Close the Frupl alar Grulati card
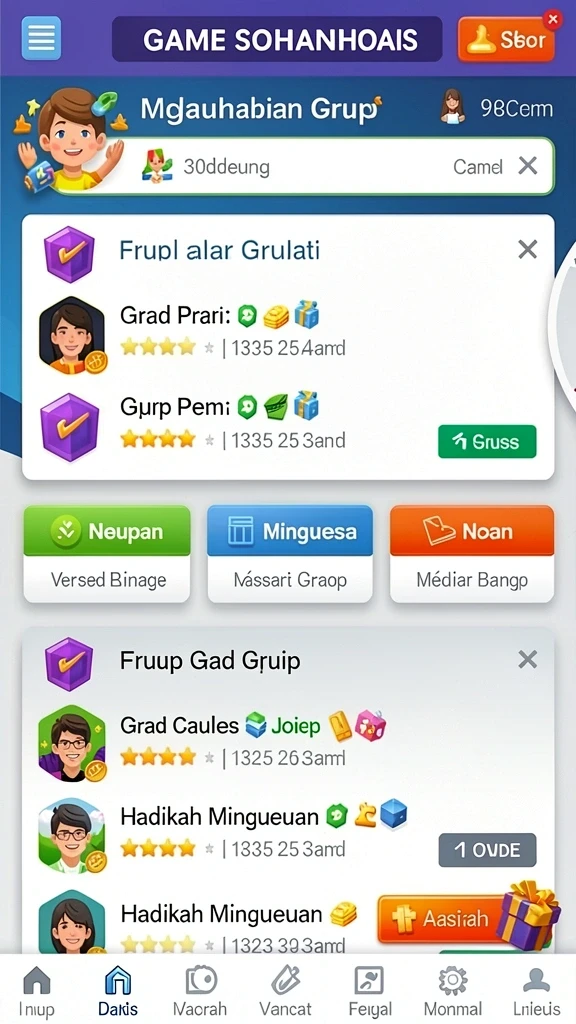The image size is (576, 1024). tap(527, 249)
